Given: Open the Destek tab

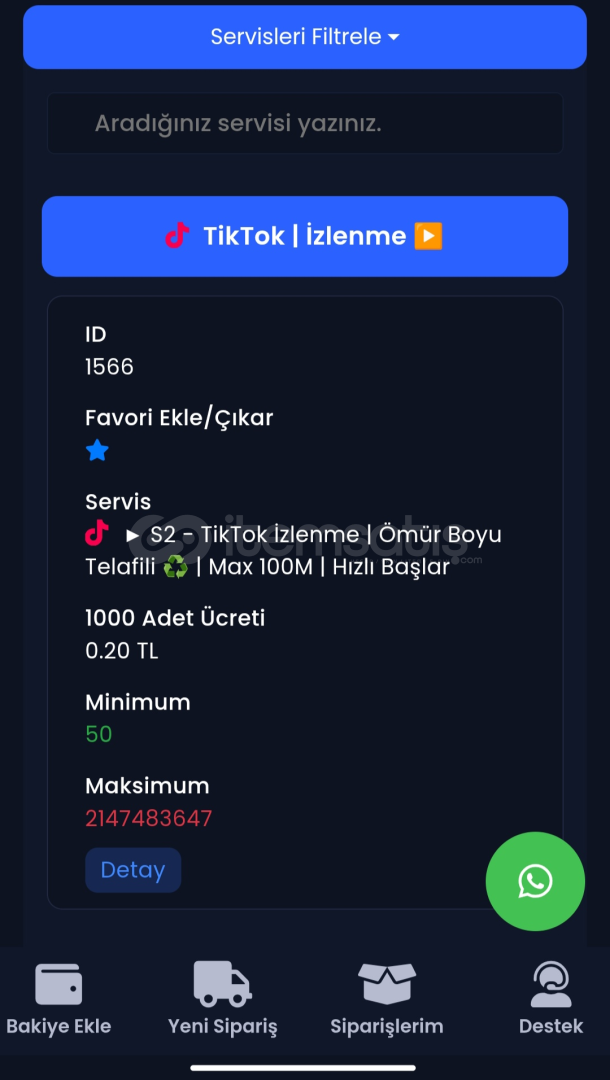Looking at the screenshot, I should click(551, 999).
